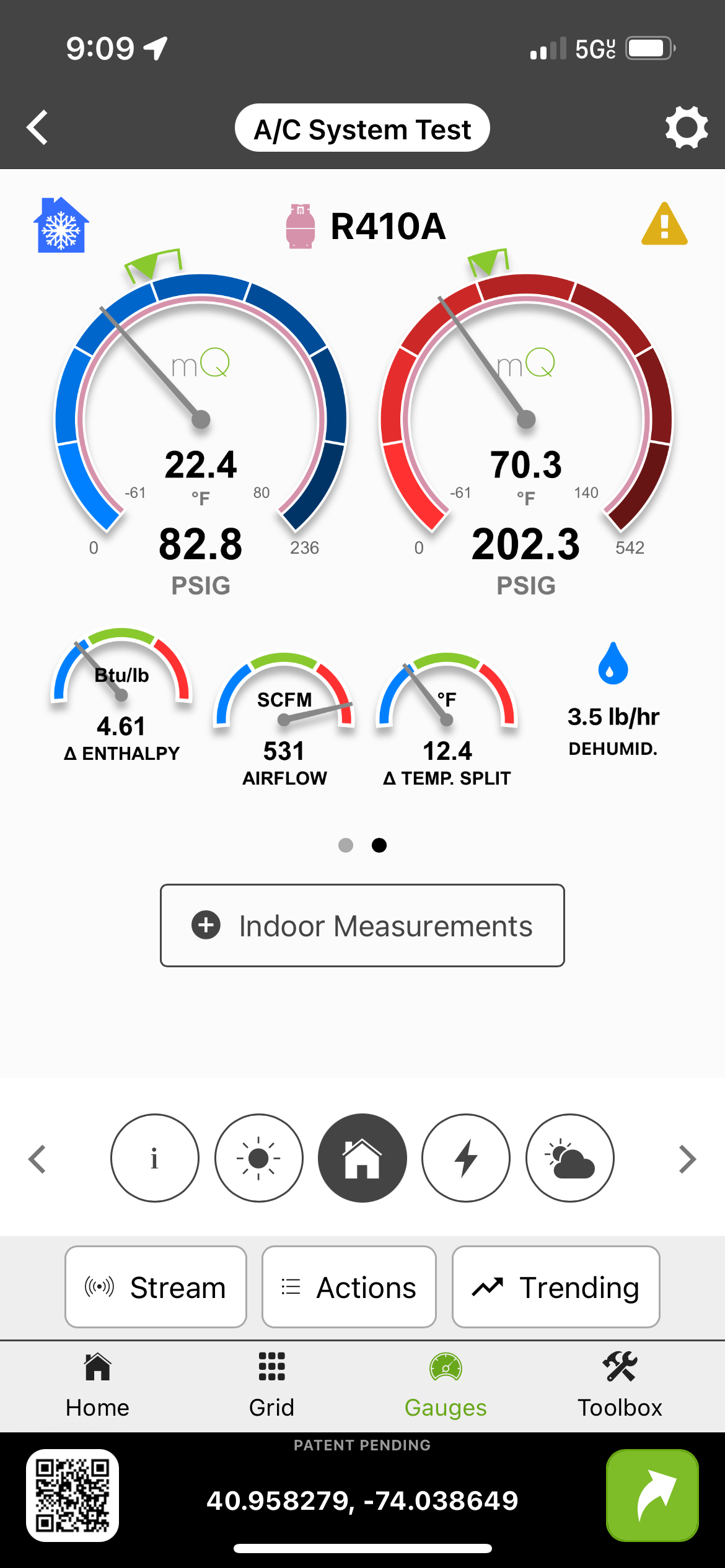
Task: Switch to the Toolbox tab
Action: click(620, 1386)
